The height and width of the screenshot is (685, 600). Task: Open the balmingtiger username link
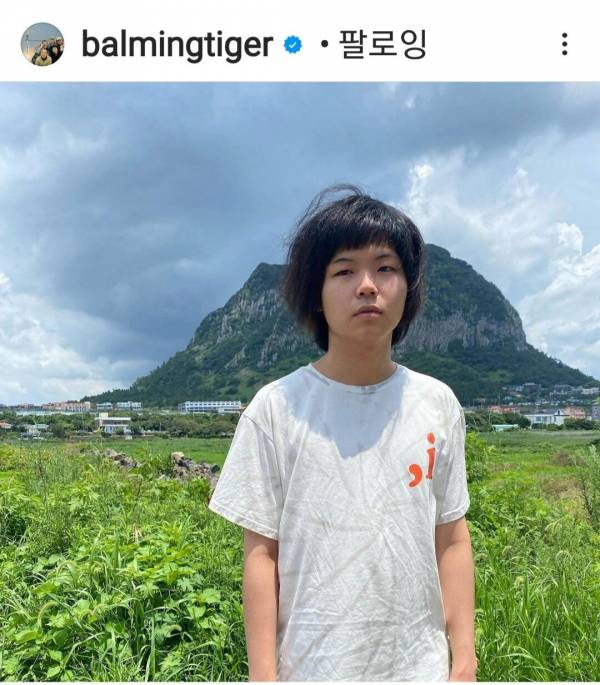[x=176, y=44]
